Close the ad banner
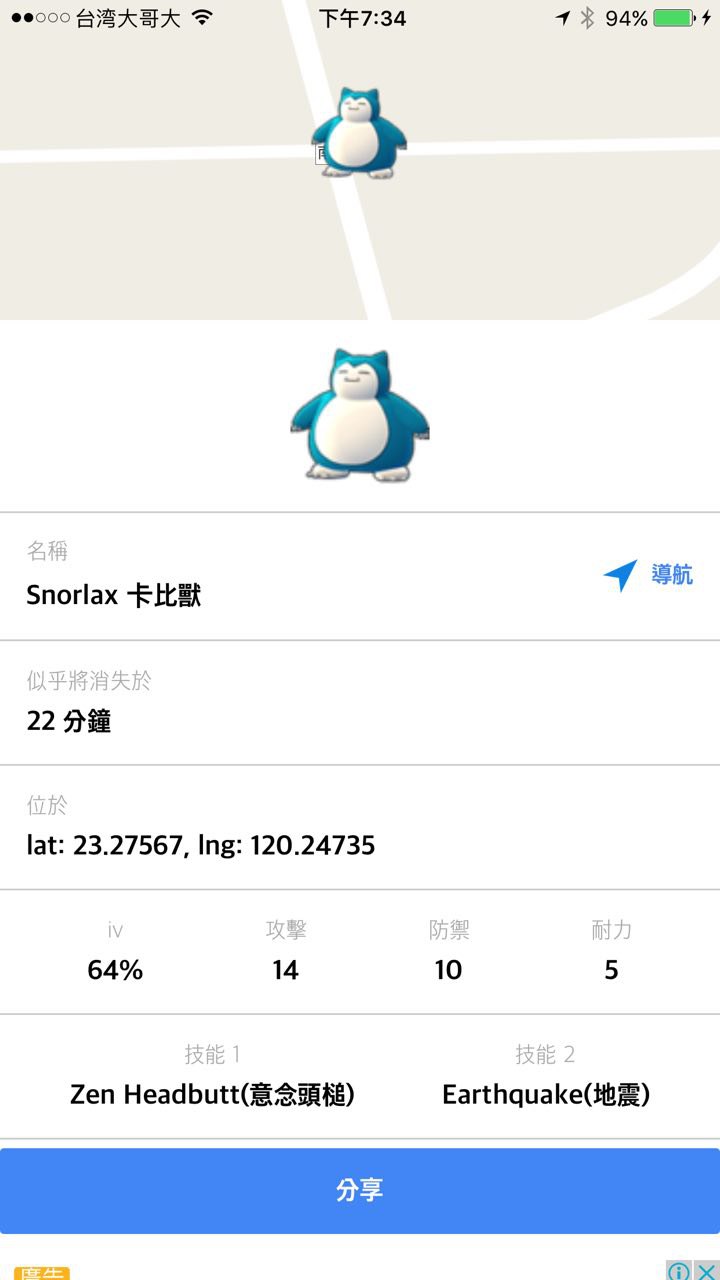 [706, 1271]
